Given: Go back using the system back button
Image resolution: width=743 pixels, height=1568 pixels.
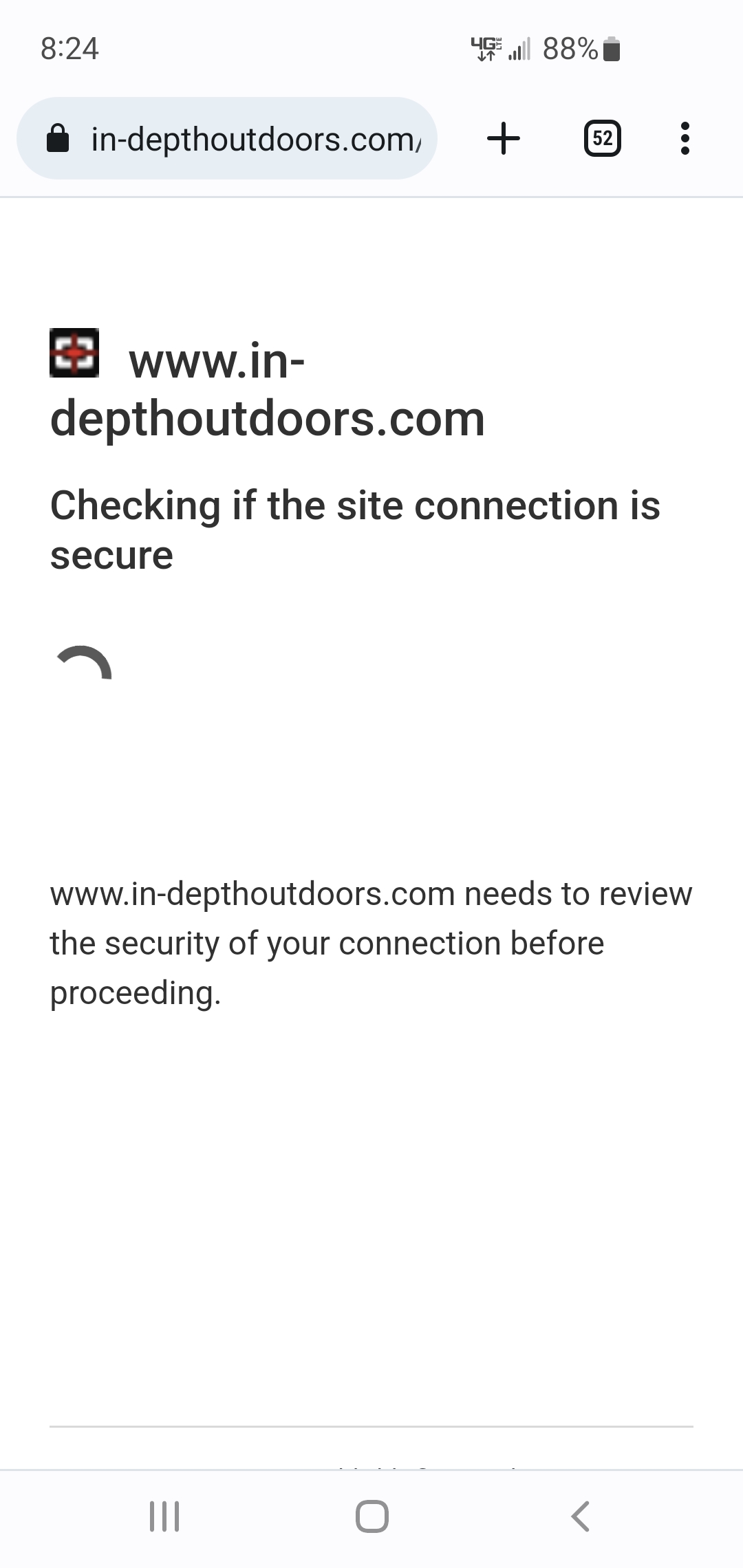Looking at the screenshot, I should [x=581, y=1516].
